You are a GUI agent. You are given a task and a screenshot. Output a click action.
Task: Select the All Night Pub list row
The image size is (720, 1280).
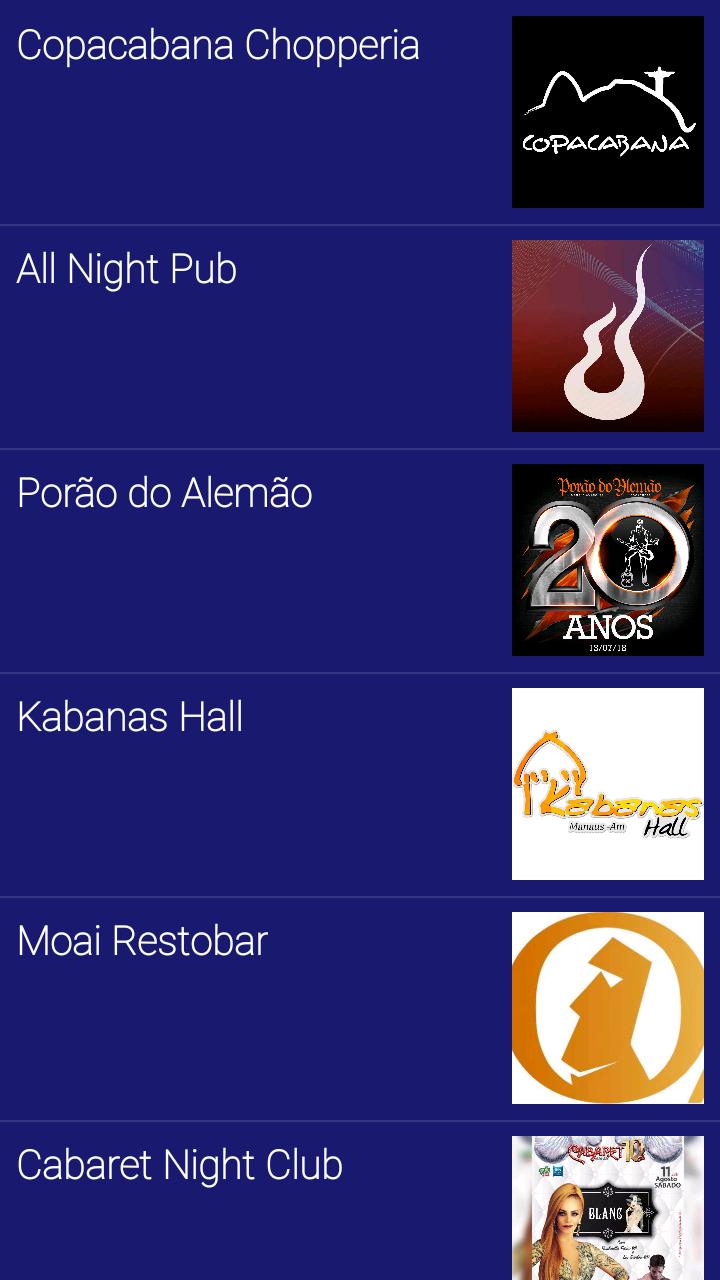click(x=300, y=335)
